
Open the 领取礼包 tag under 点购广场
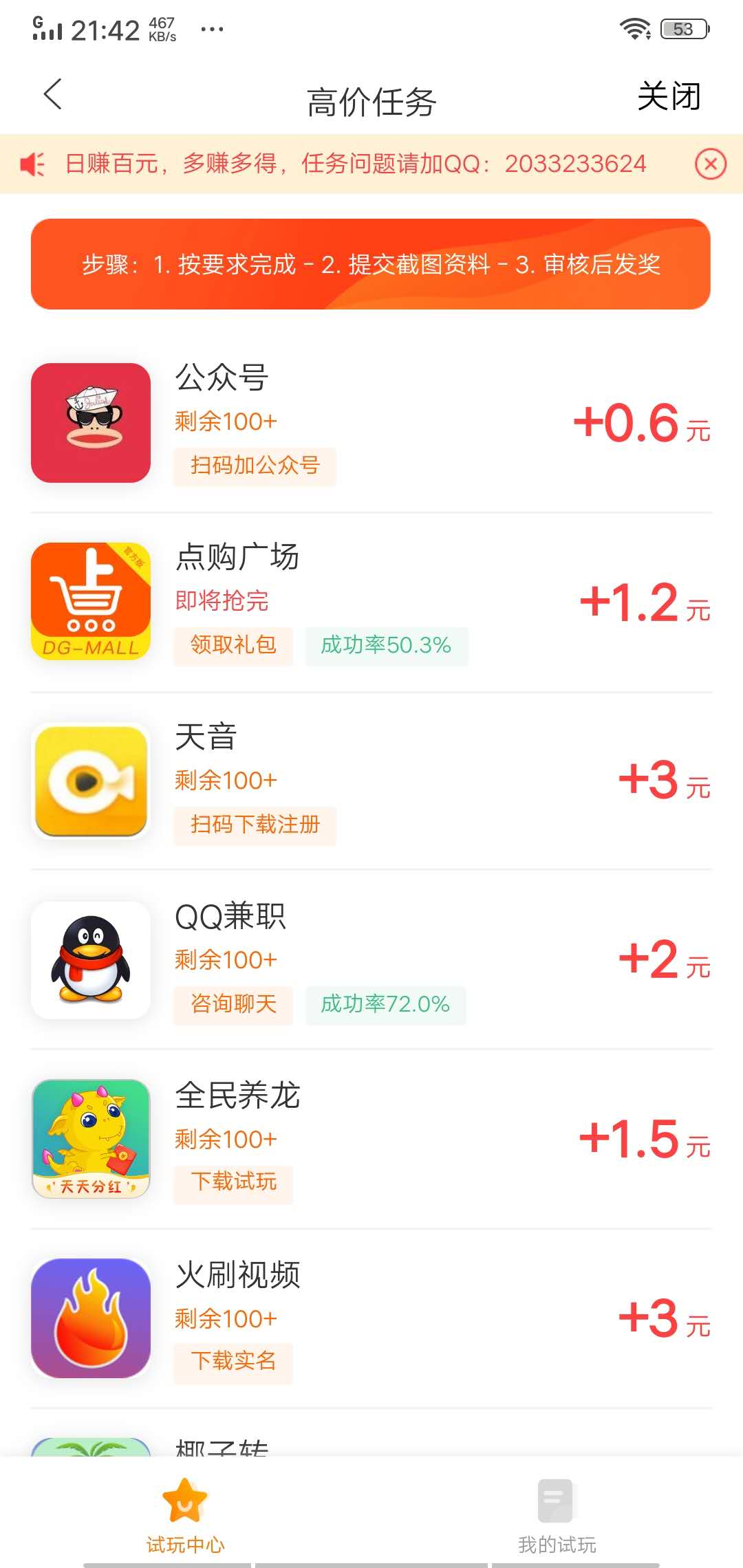[233, 646]
